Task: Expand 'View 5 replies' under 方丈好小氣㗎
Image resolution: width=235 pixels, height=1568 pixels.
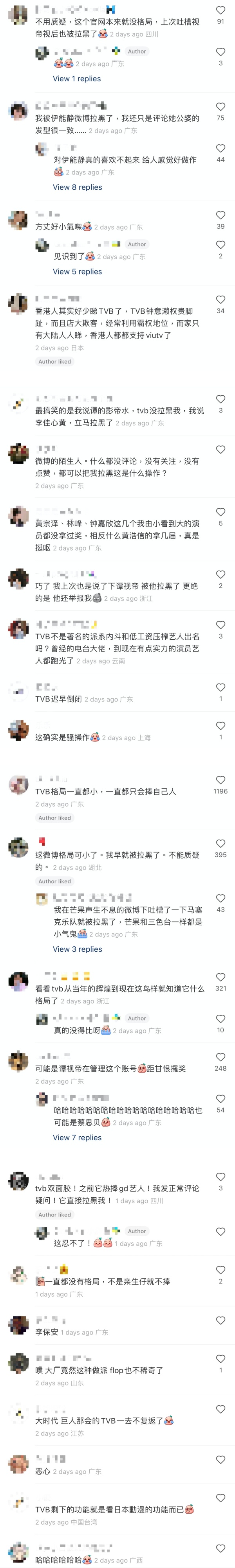Action: [78, 271]
